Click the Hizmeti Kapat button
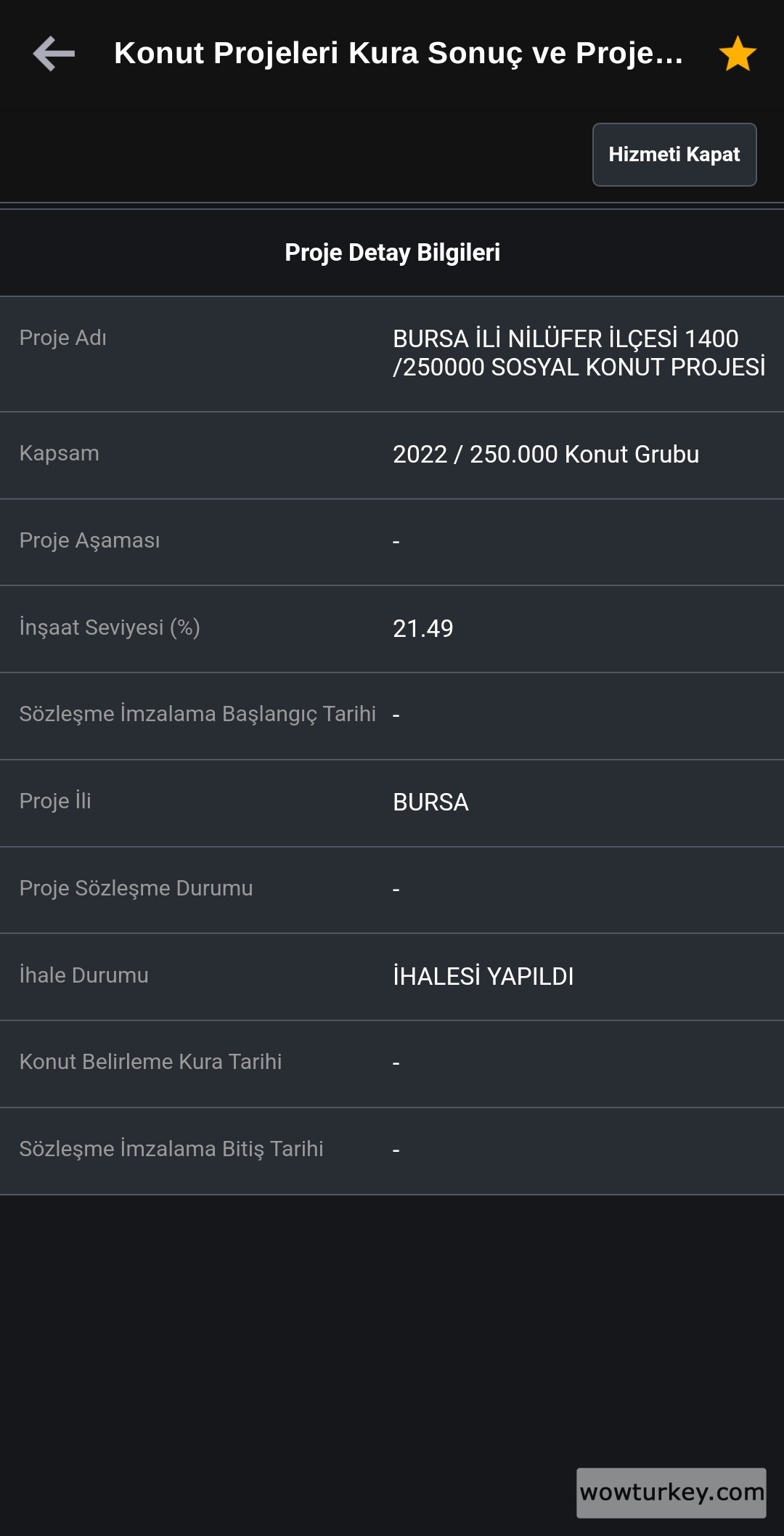 coord(674,153)
